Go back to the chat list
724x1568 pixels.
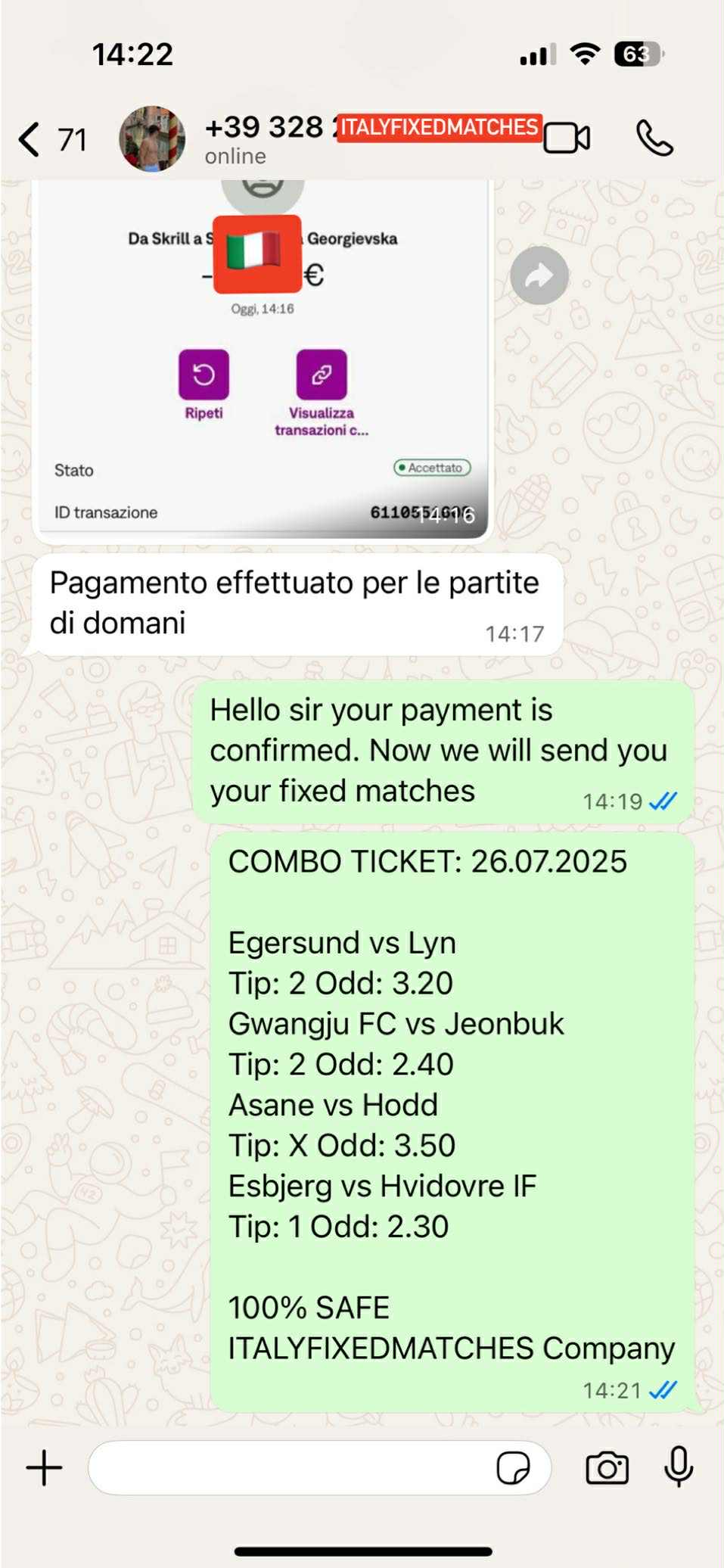(51, 139)
